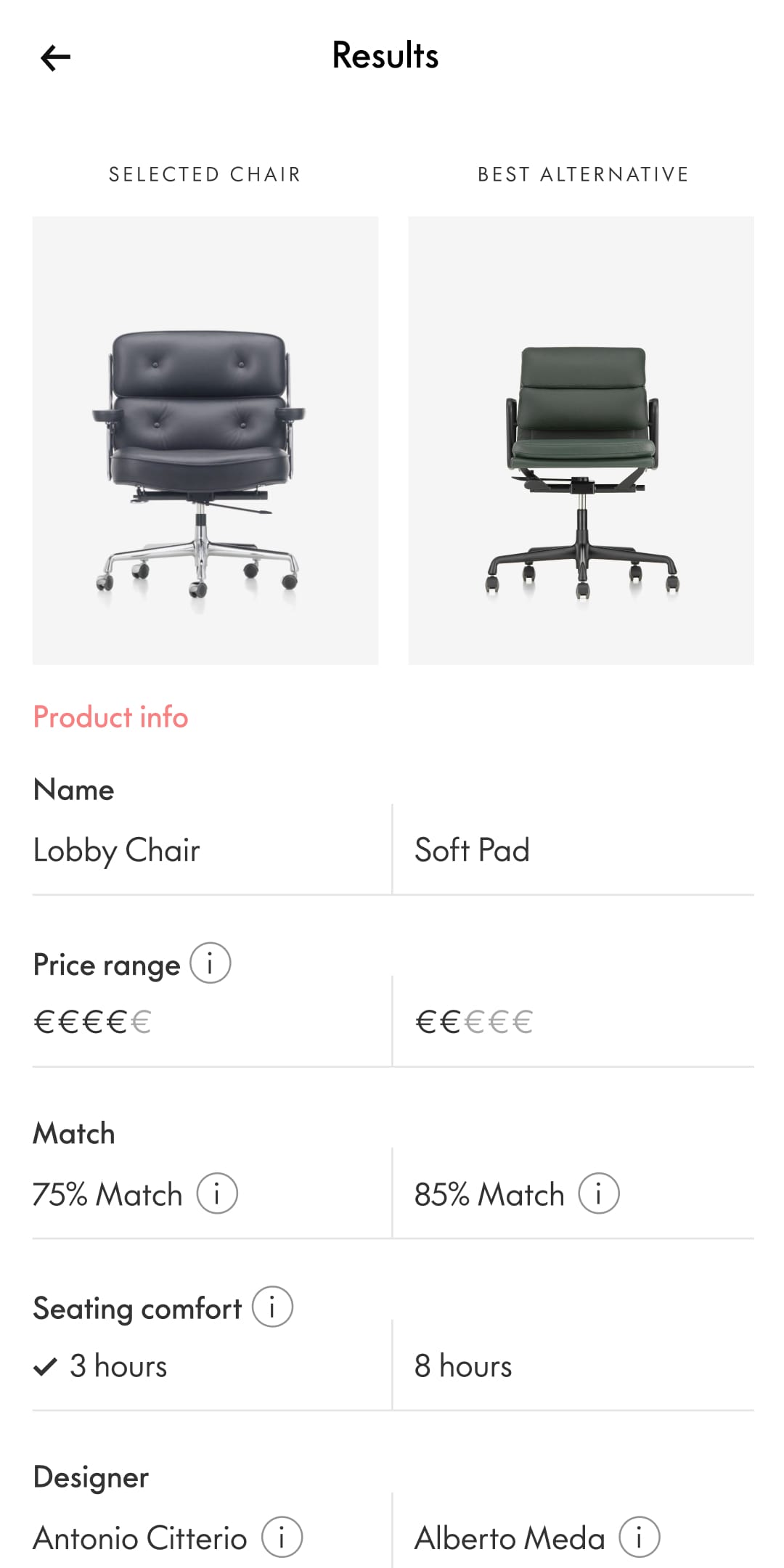
Task: Show info about designer Alberto Meda
Action: click(638, 1537)
